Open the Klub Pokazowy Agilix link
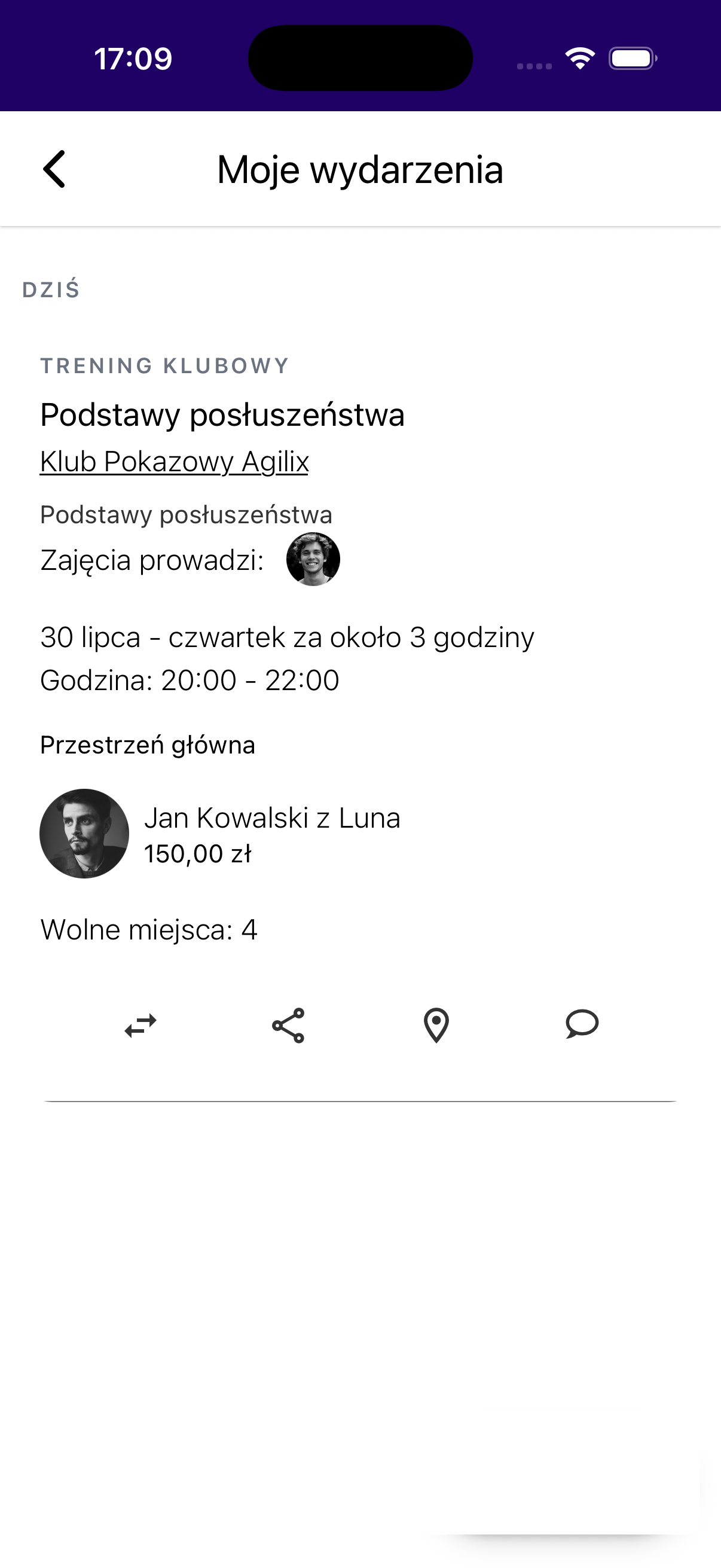 (174, 462)
